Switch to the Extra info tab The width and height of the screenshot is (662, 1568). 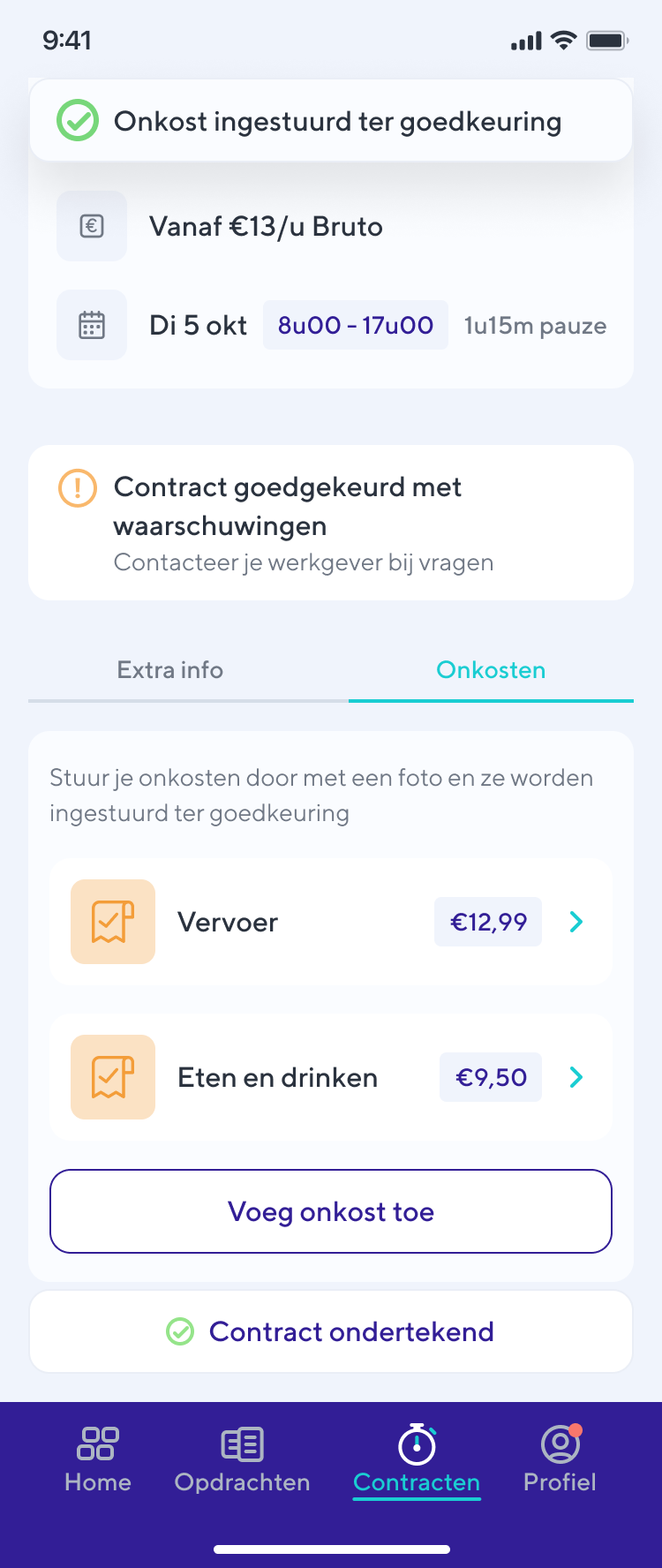click(169, 670)
